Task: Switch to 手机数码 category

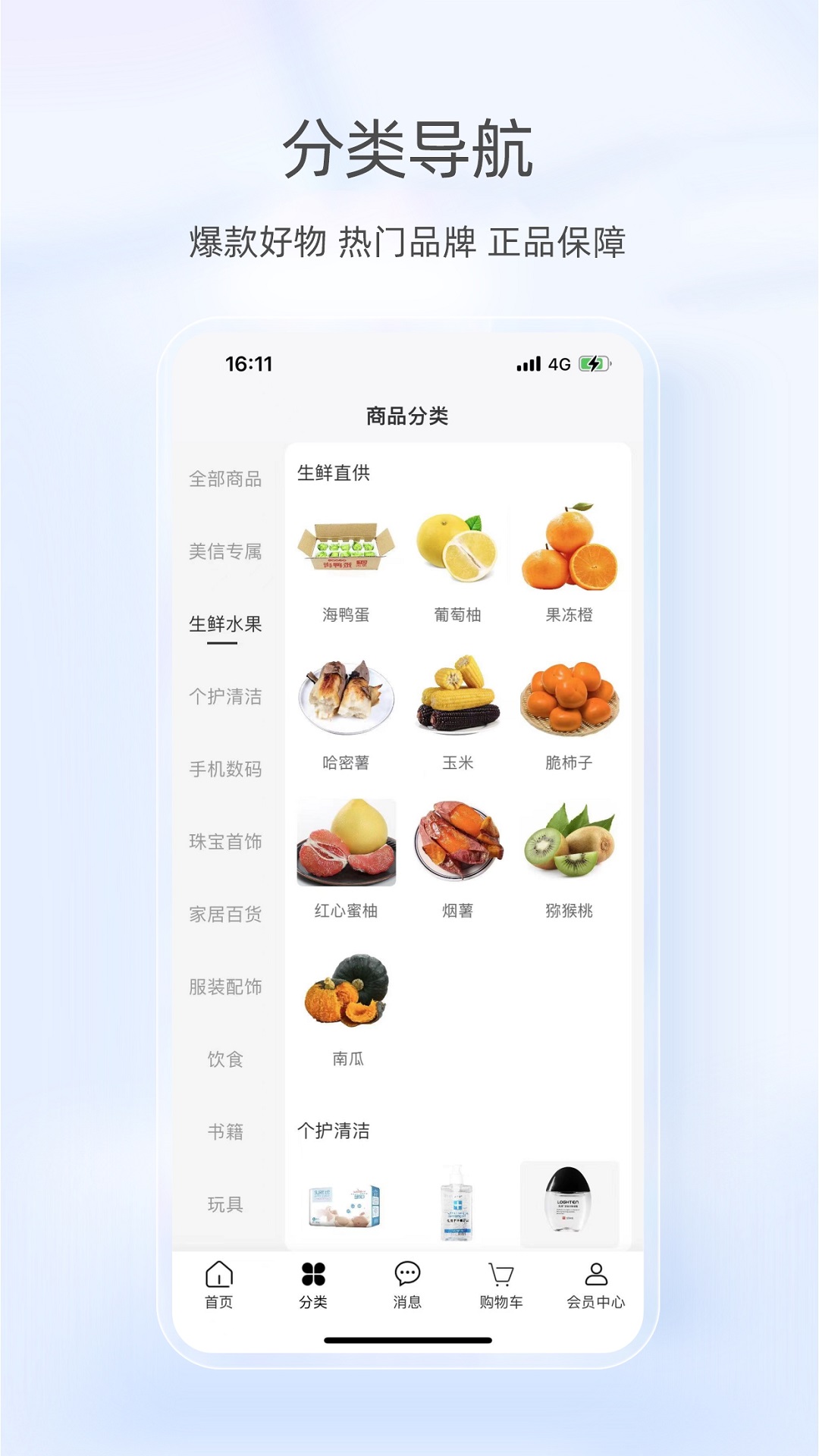Action: [x=225, y=770]
